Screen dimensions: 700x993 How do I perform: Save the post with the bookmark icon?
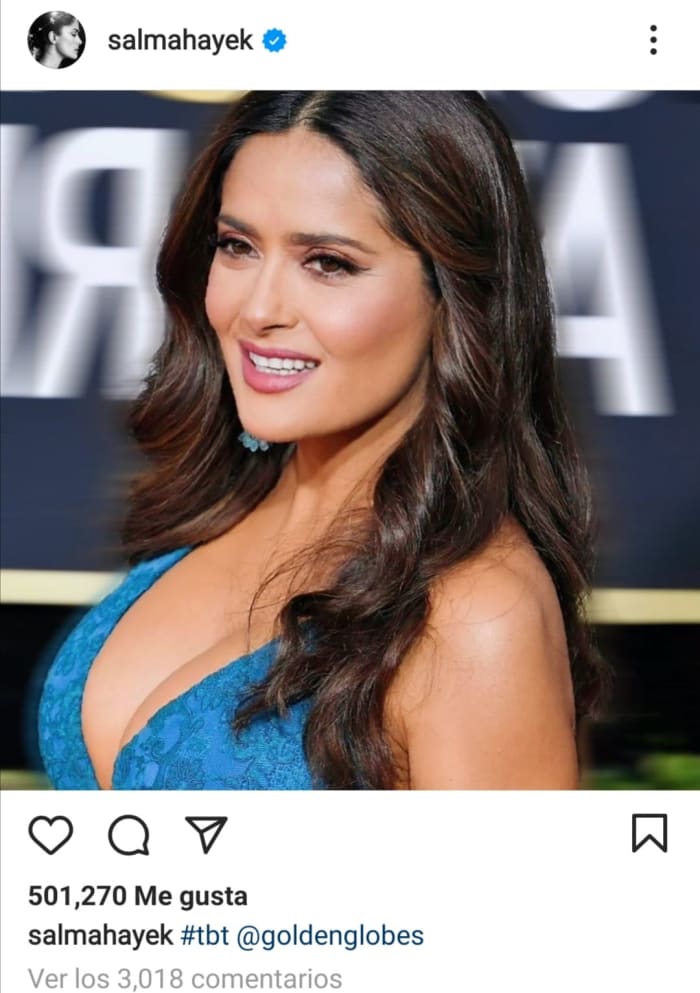(649, 833)
